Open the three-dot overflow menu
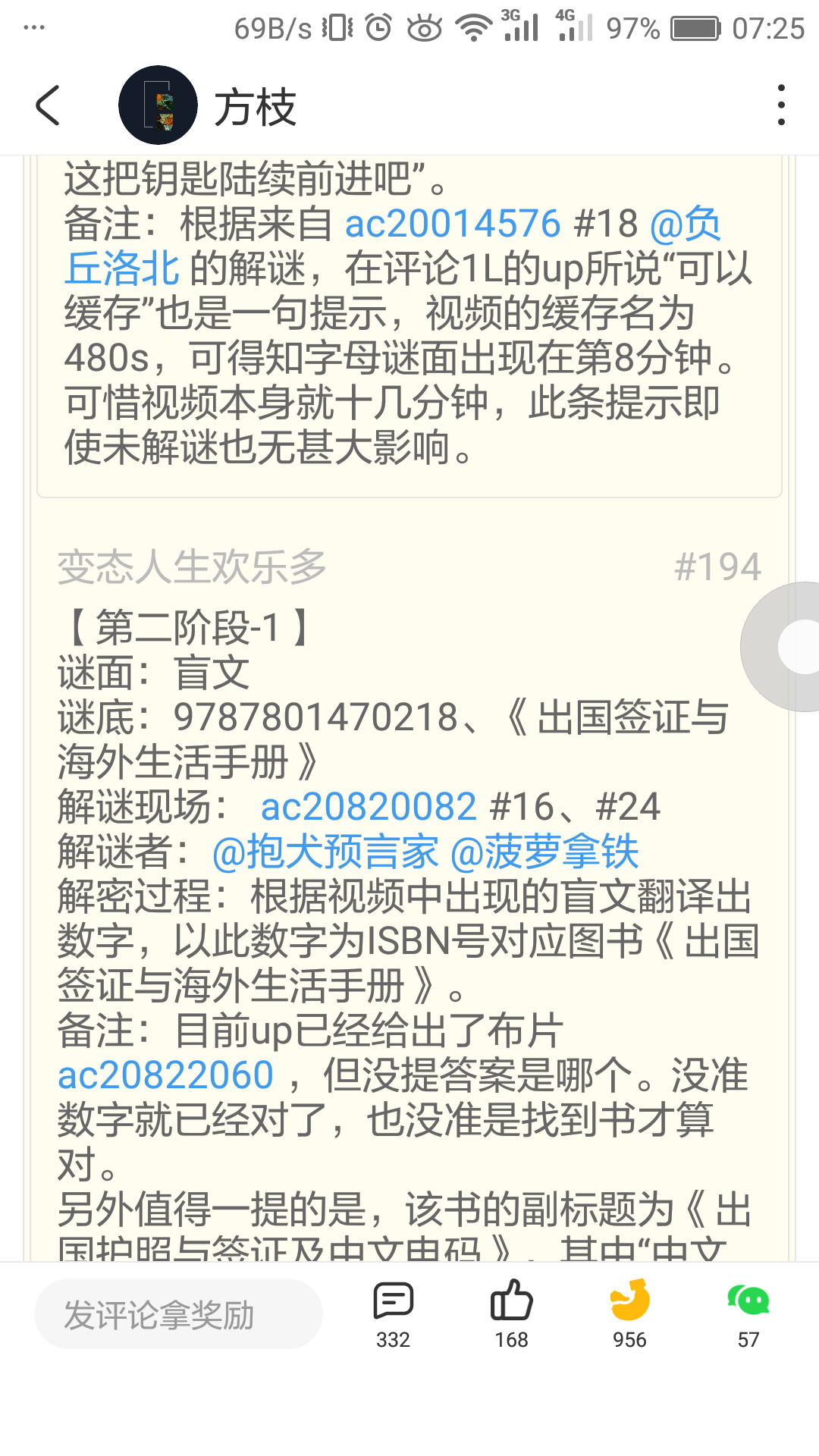 (x=781, y=105)
